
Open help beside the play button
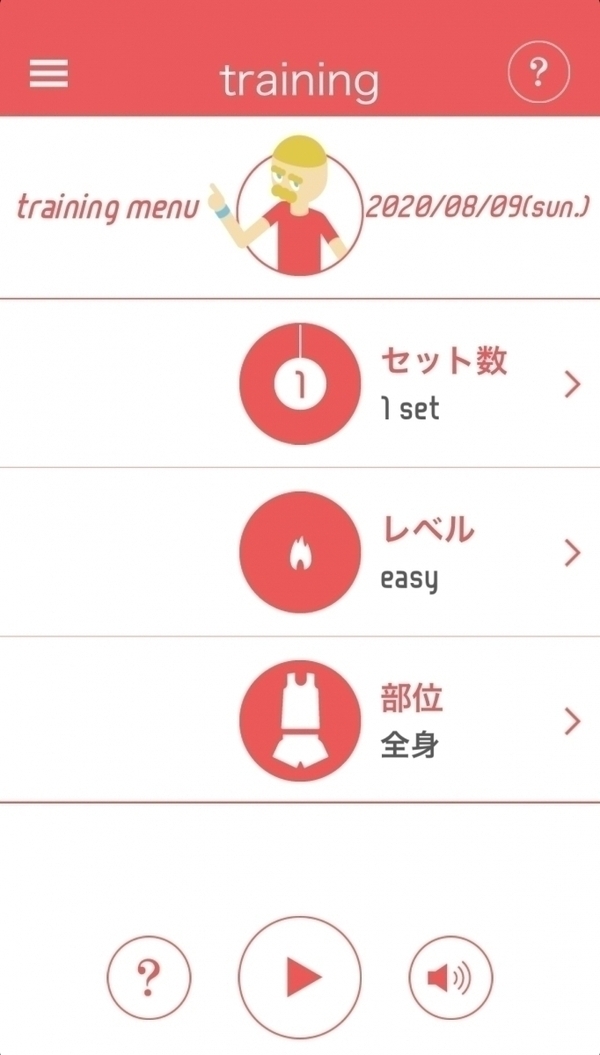click(x=149, y=977)
